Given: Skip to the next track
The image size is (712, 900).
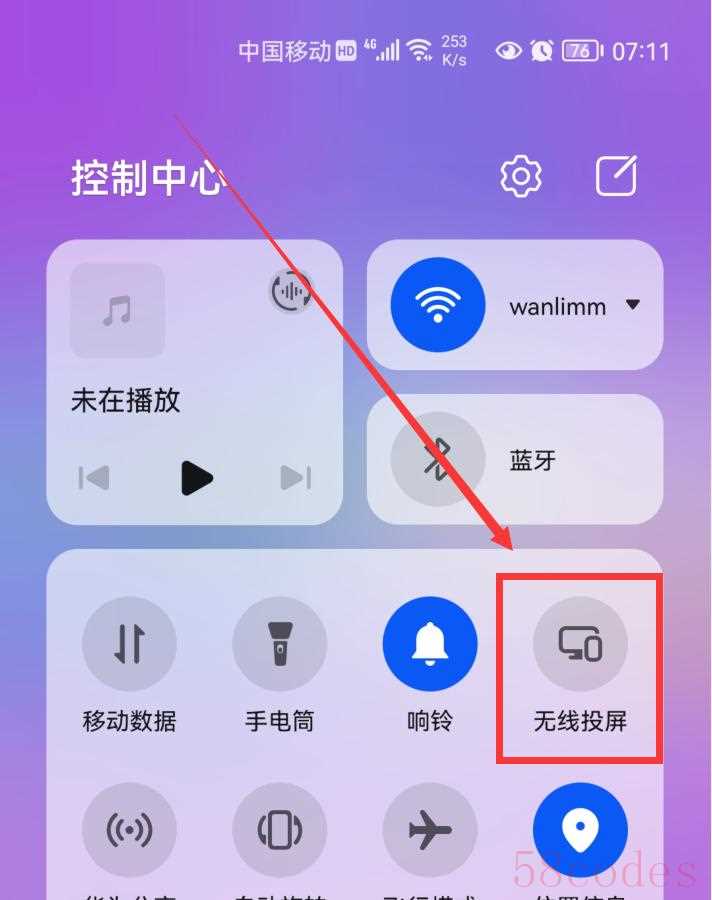Looking at the screenshot, I should [295, 478].
